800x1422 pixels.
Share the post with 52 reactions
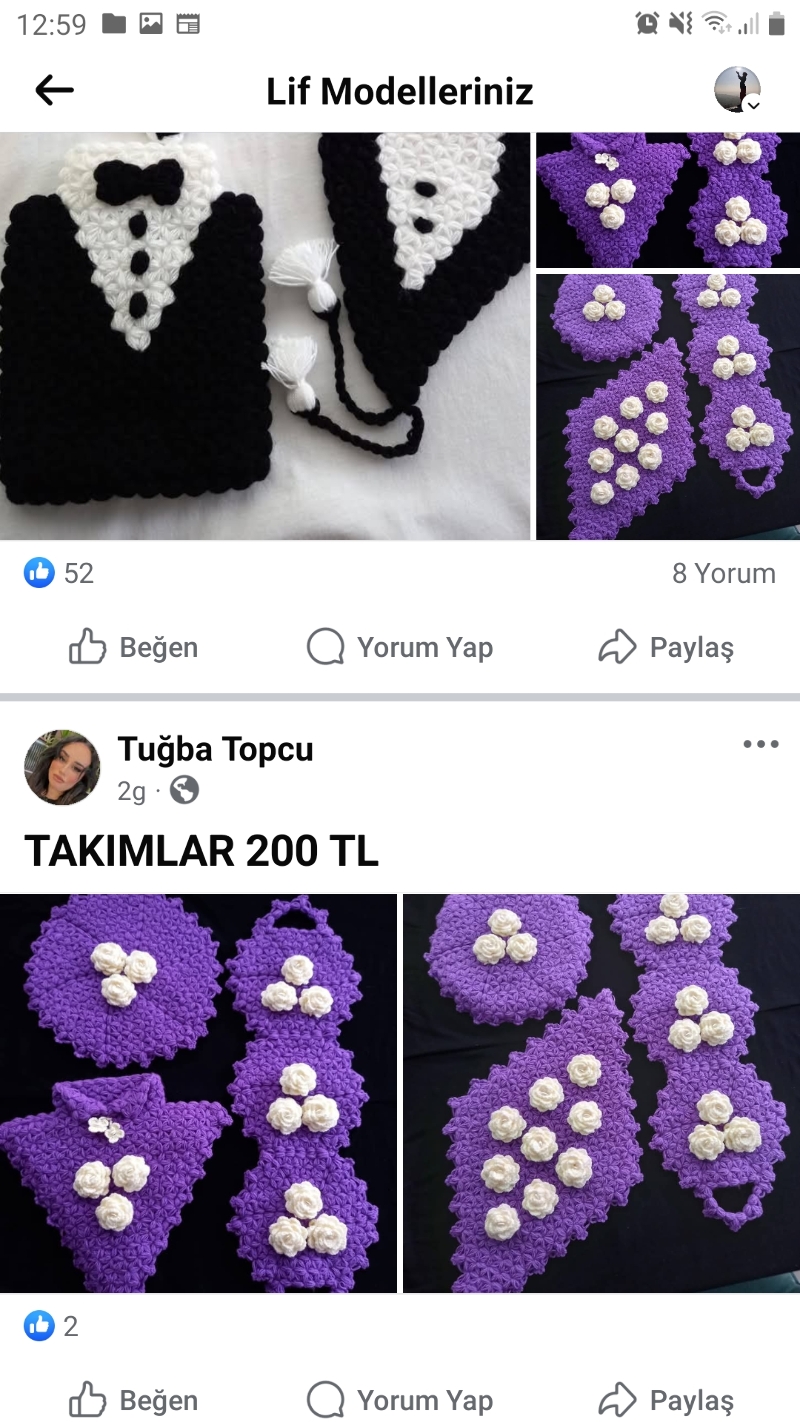(x=666, y=648)
